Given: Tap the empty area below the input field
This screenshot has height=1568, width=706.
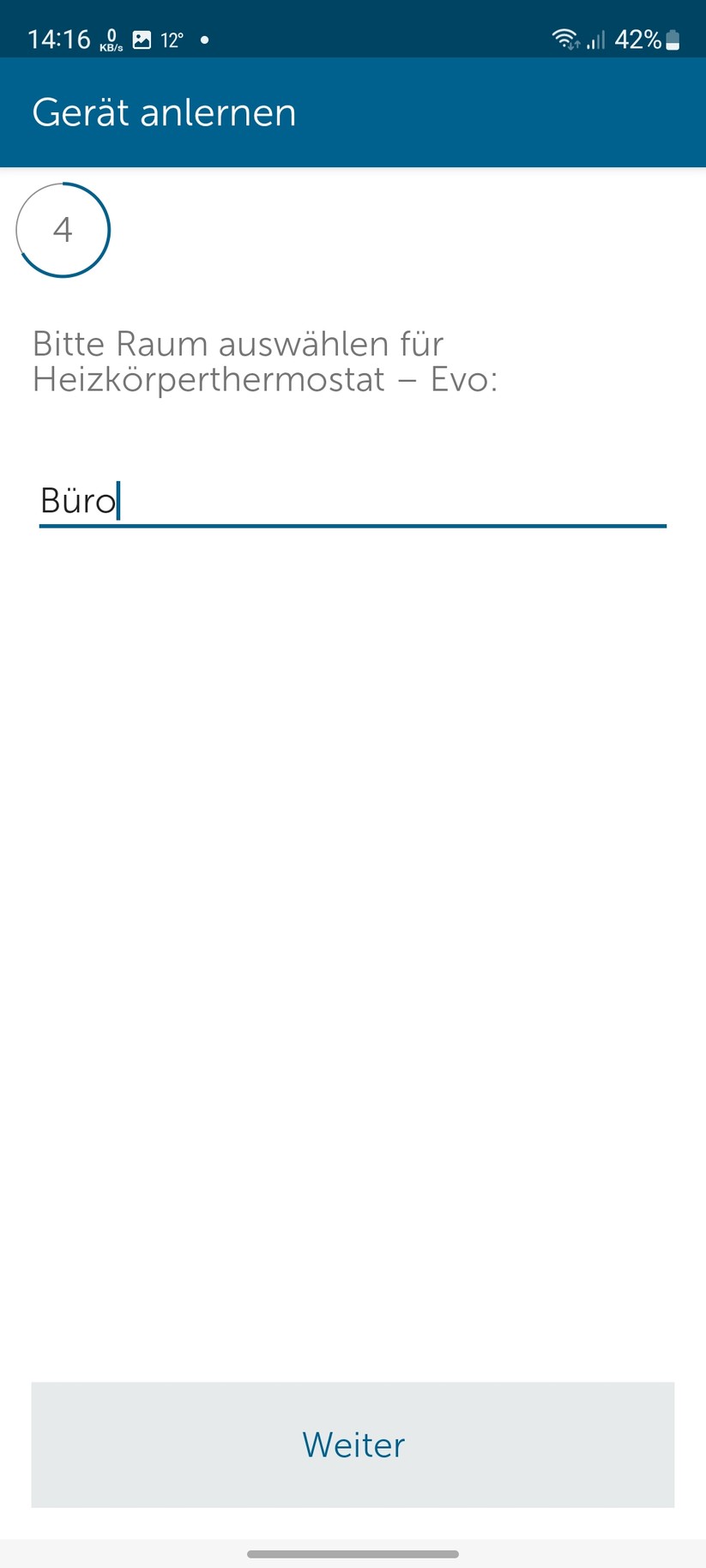Looking at the screenshot, I should pyautogui.click(x=352, y=858).
